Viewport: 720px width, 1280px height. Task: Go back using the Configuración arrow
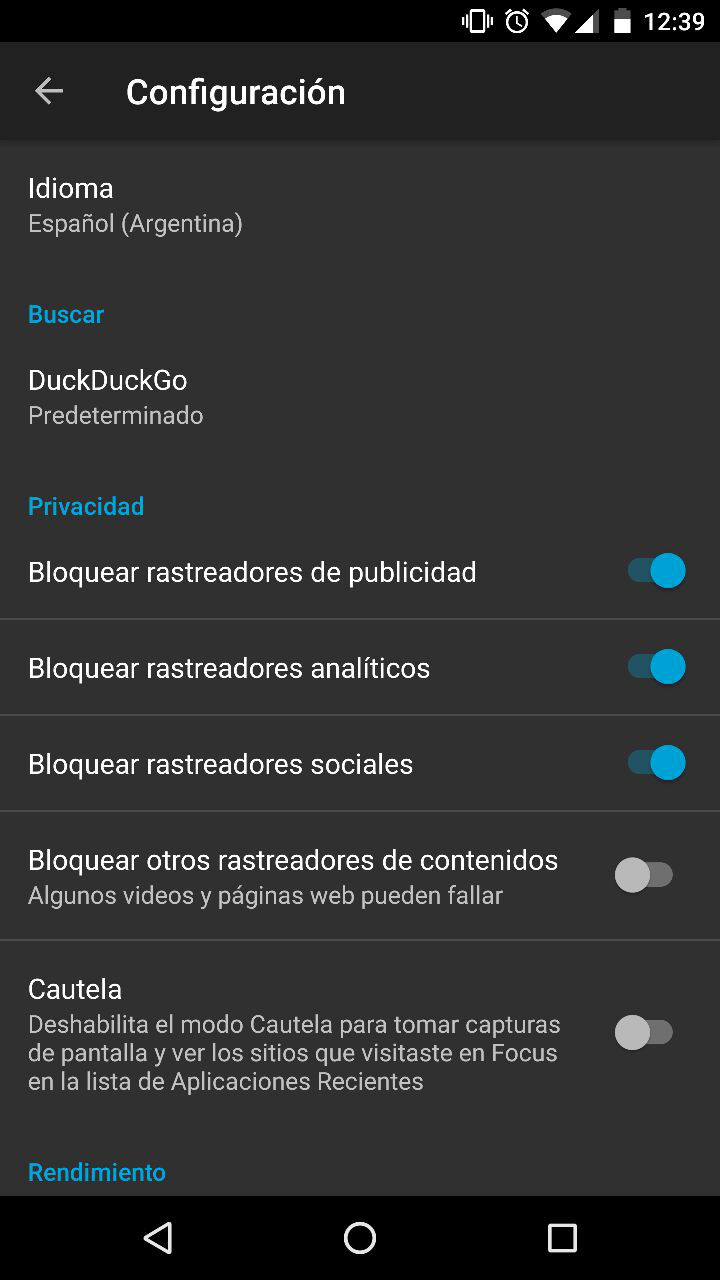pos(49,92)
